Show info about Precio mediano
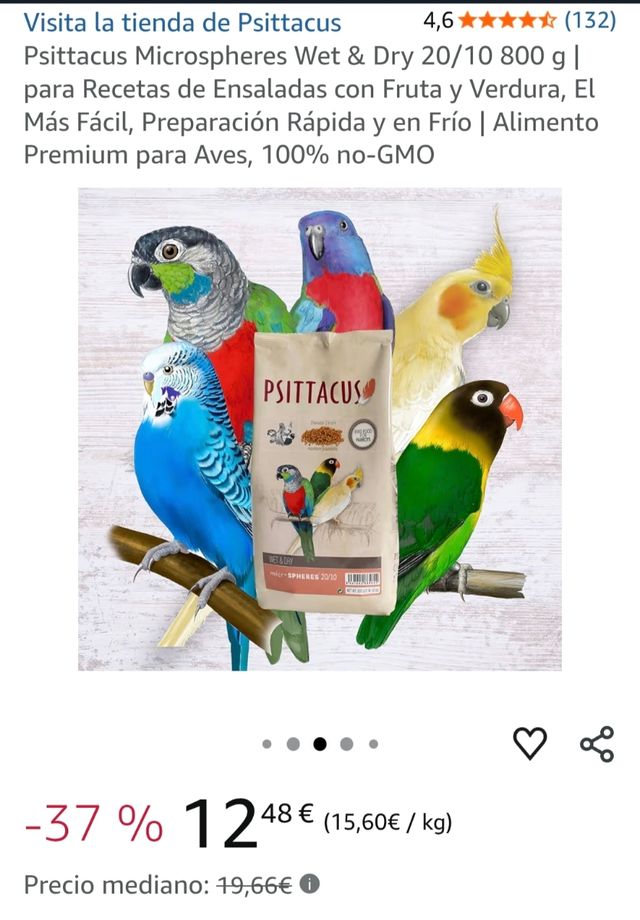 click(311, 884)
